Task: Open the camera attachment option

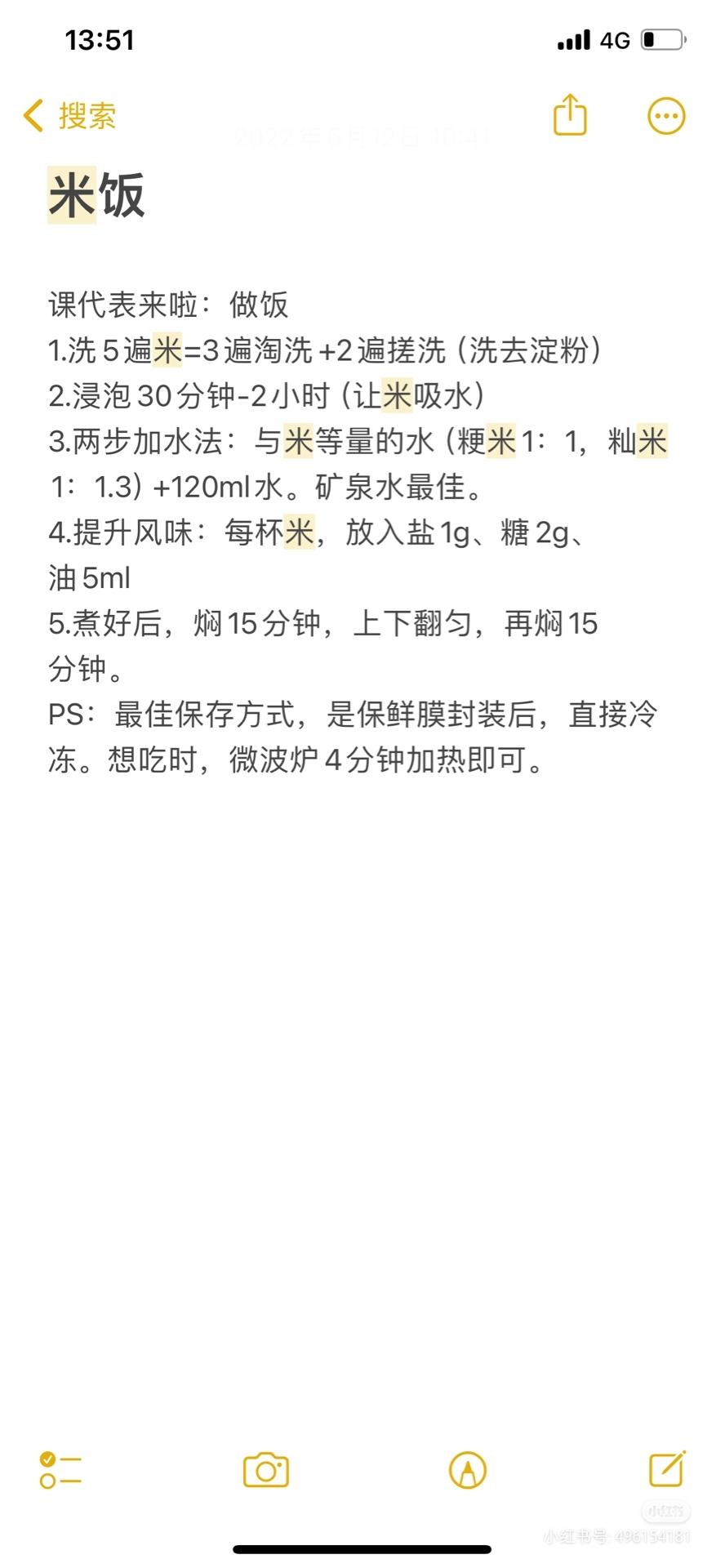Action: tap(266, 1470)
